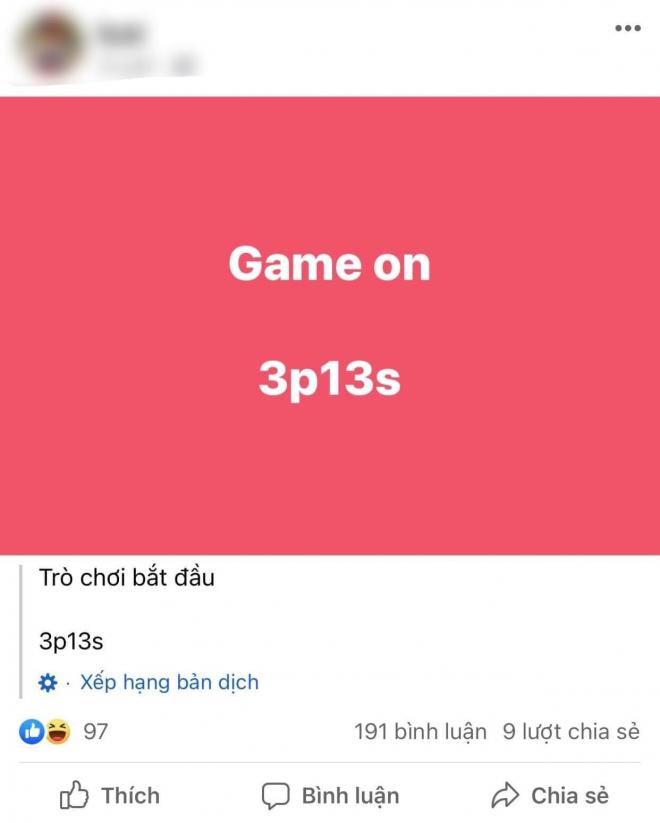
Task: See the 9 lượt chia sẻ
Action: [570, 732]
